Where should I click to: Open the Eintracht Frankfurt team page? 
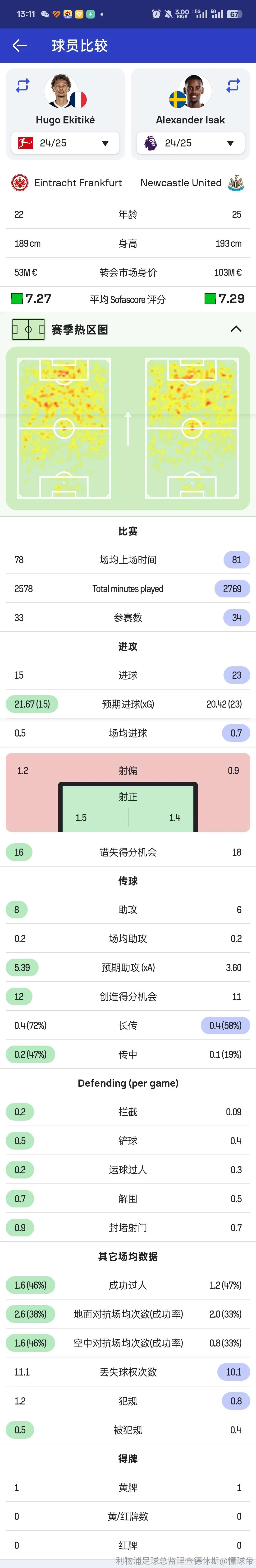click(x=66, y=183)
